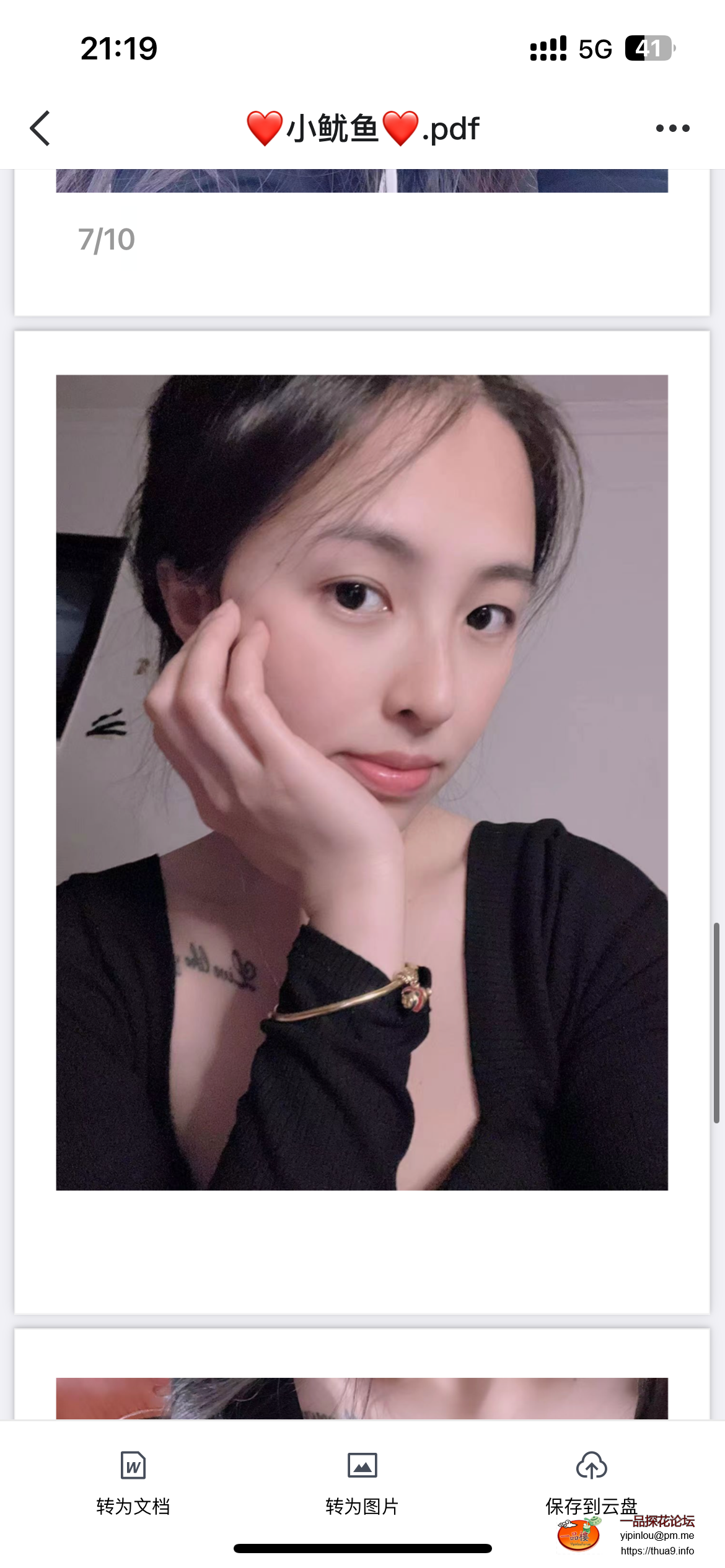The height and width of the screenshot is (1568, 725).
Task: Select 转为图片 to export as images
Action: 362,1483
